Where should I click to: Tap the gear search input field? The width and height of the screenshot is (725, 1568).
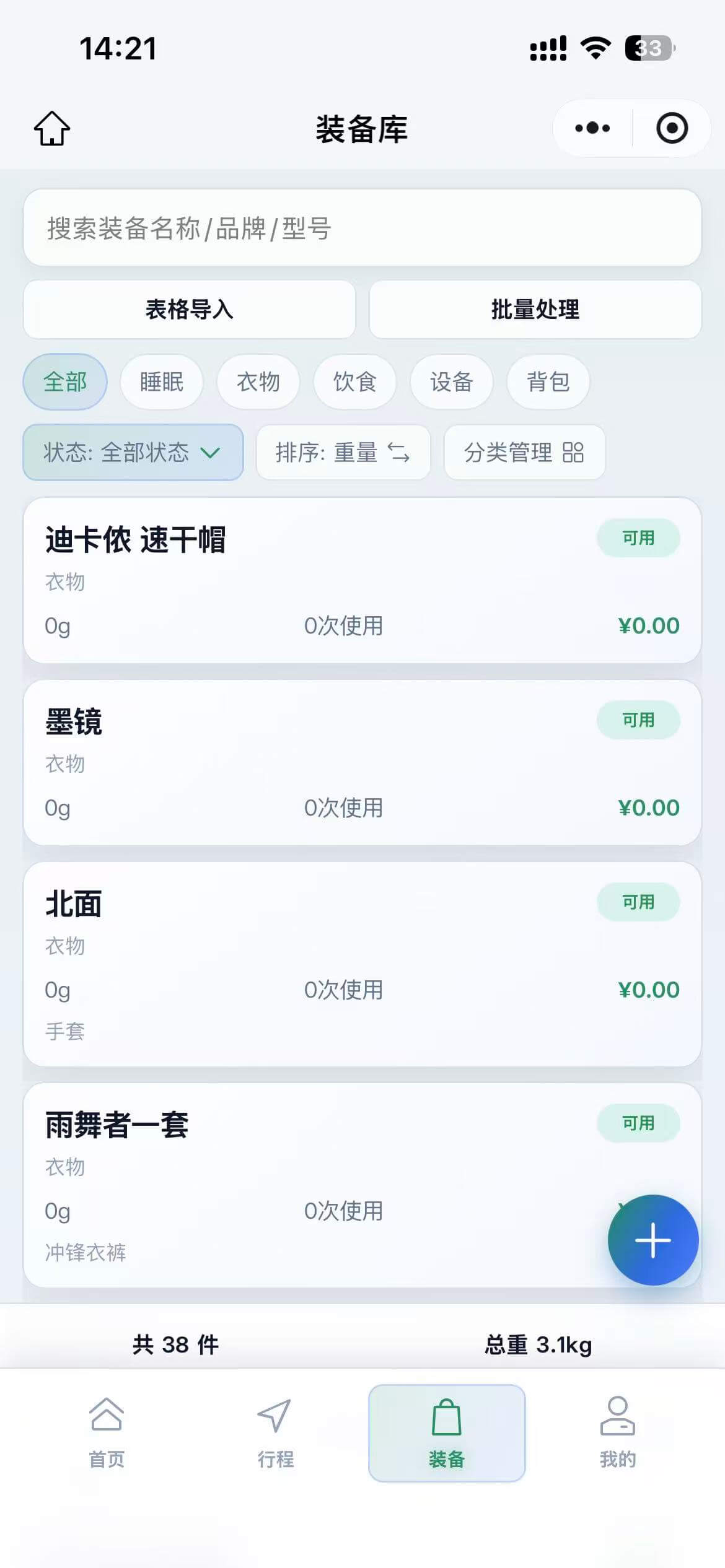[362, 229]
